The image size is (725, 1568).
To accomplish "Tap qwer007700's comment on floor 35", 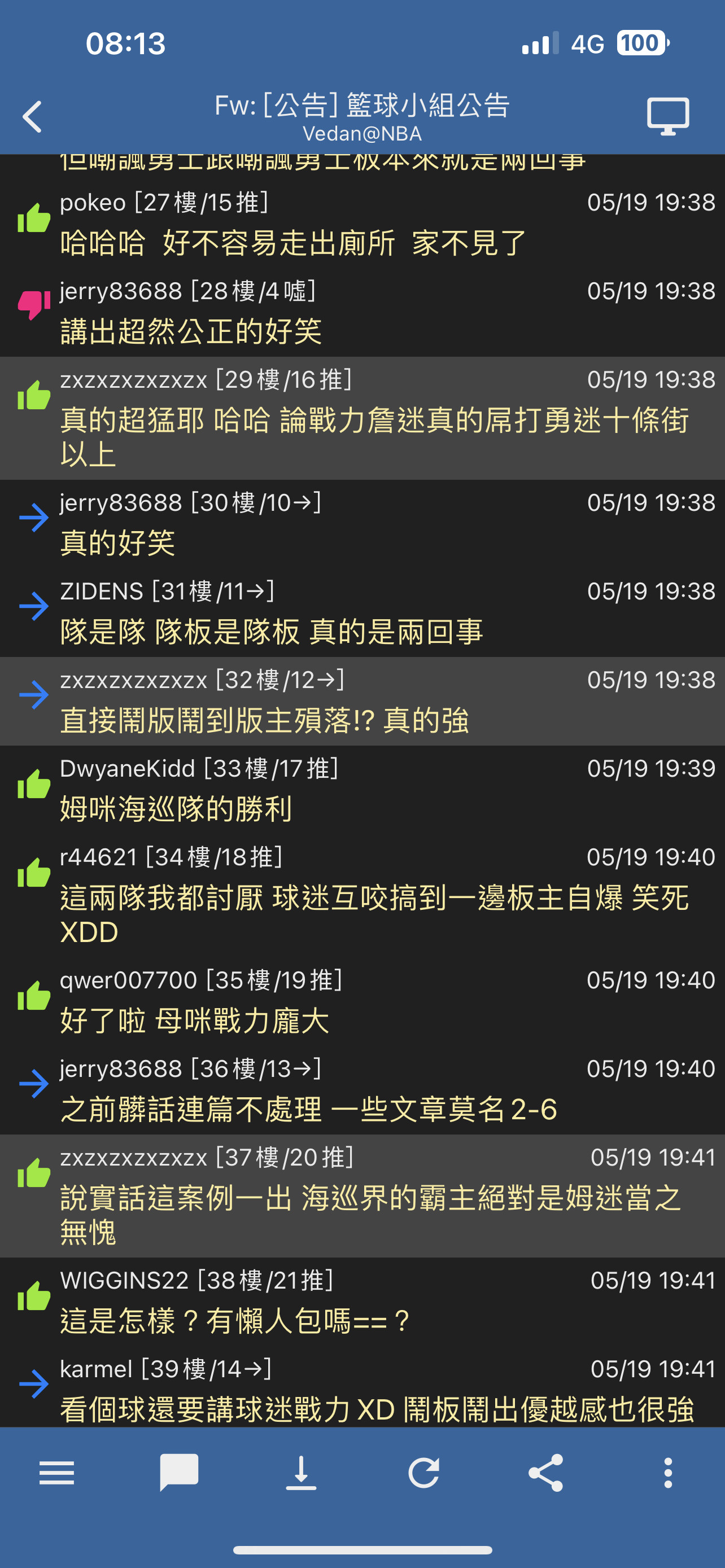I will click(362, 1002).
